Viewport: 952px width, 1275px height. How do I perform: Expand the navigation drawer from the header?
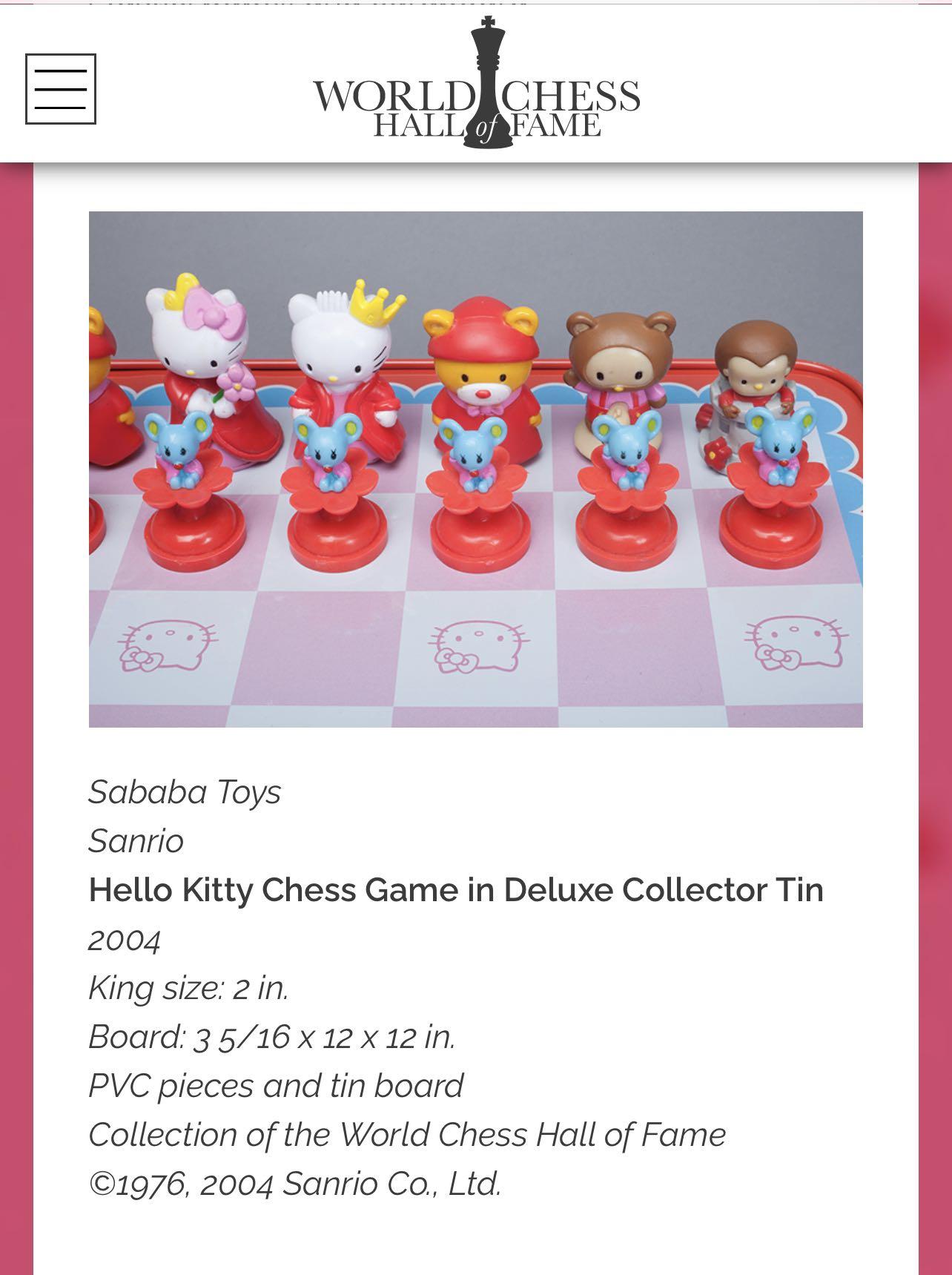[61, 88]
